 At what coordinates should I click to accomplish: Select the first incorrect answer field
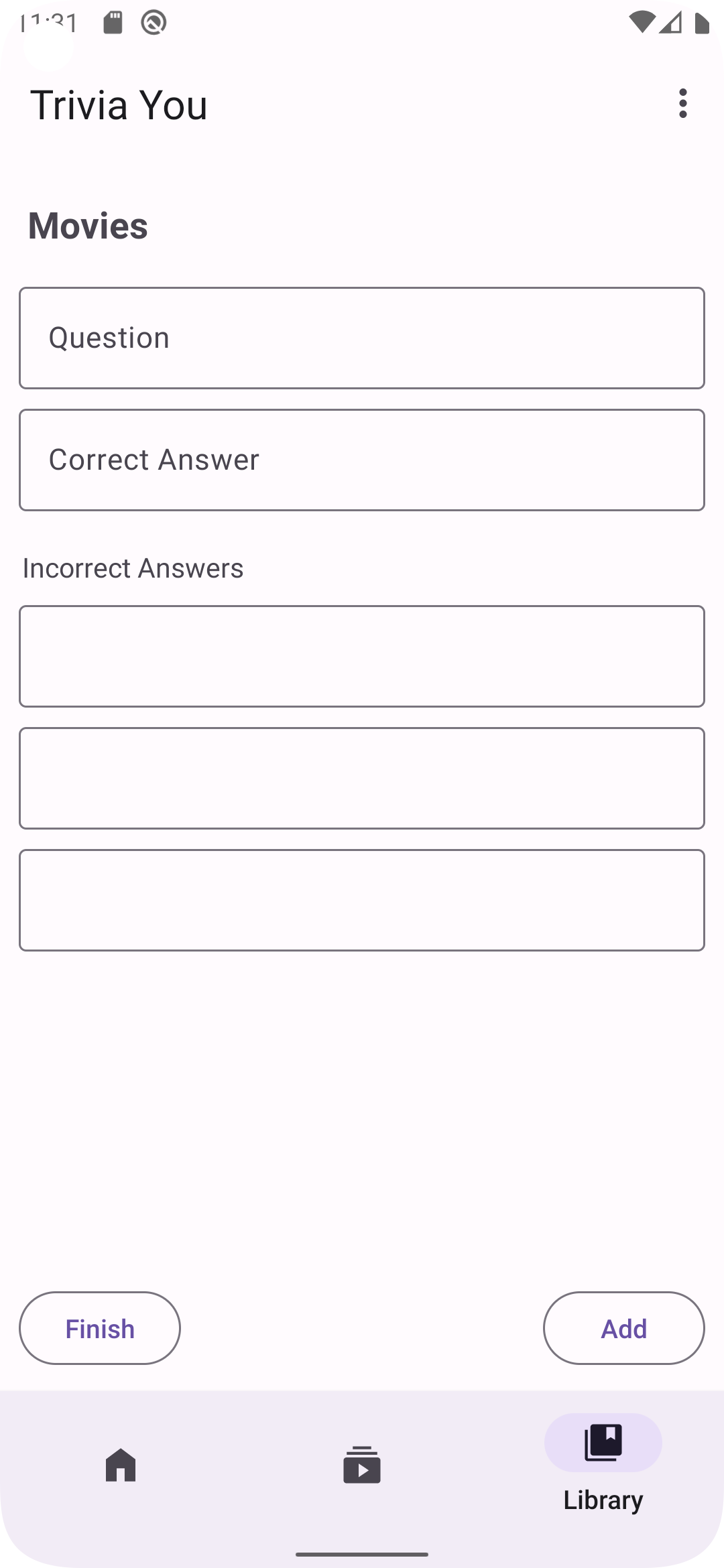click(x=362, y=656)
